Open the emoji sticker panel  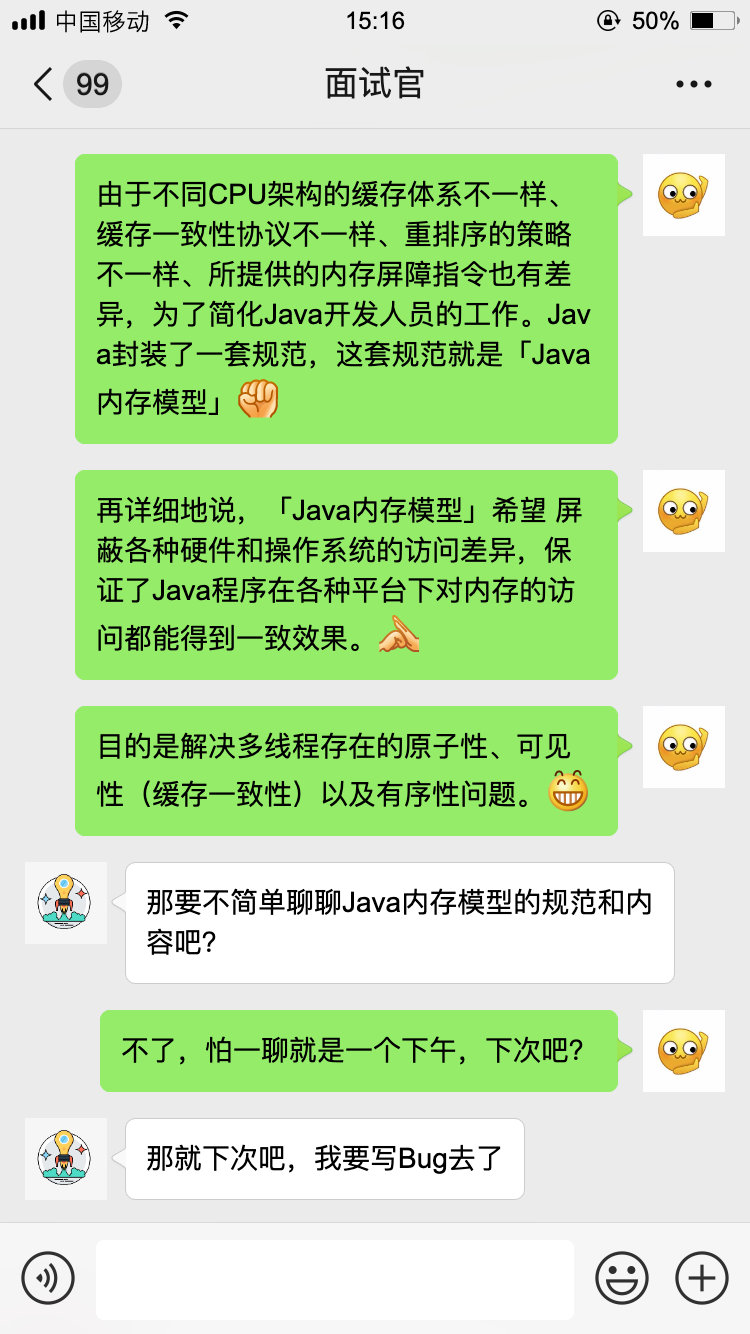(x=622, y=1278)
